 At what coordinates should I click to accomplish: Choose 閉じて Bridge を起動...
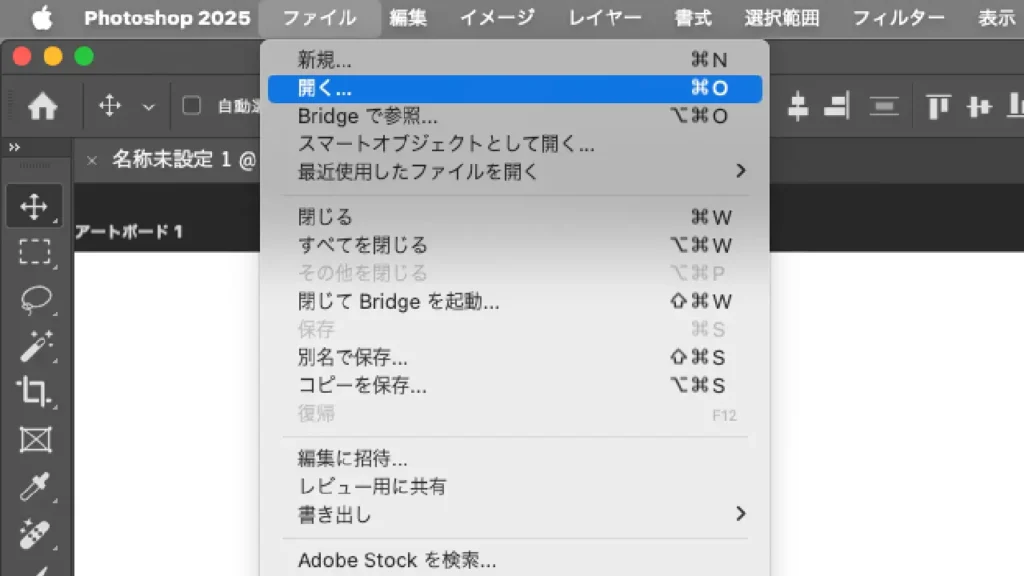(x=398, y=301)
